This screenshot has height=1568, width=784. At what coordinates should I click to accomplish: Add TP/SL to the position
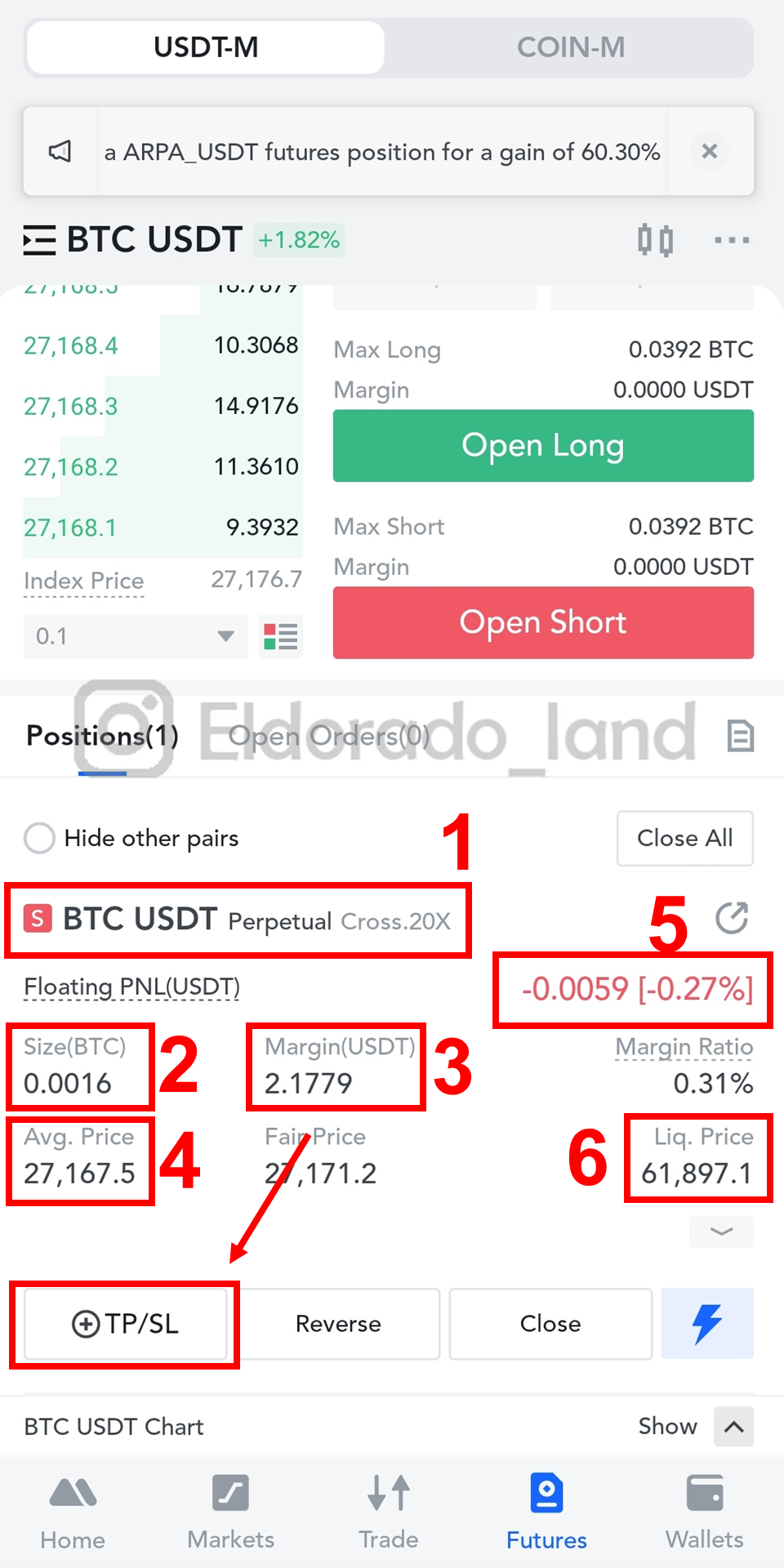click(125, 1324)
